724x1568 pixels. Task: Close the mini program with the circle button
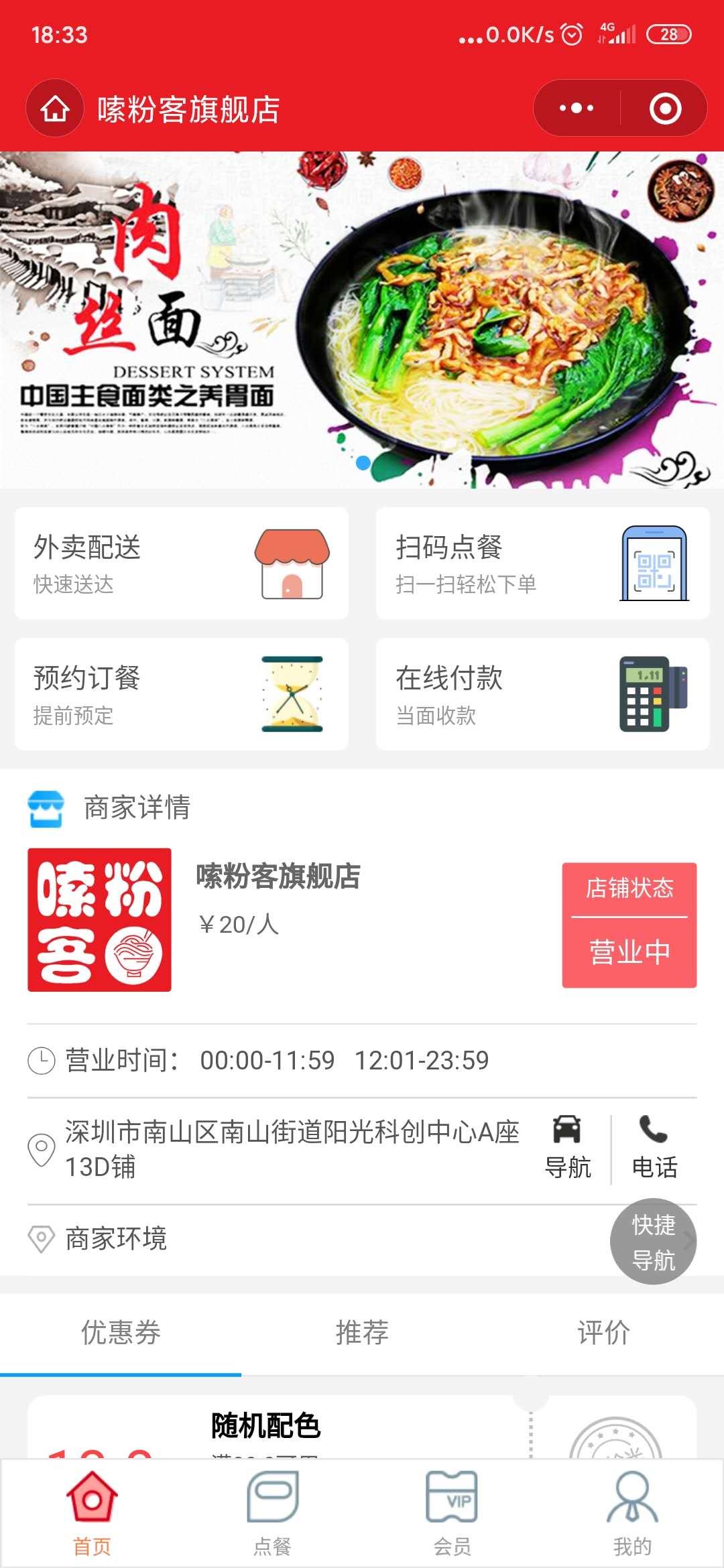tap(665, 109)
